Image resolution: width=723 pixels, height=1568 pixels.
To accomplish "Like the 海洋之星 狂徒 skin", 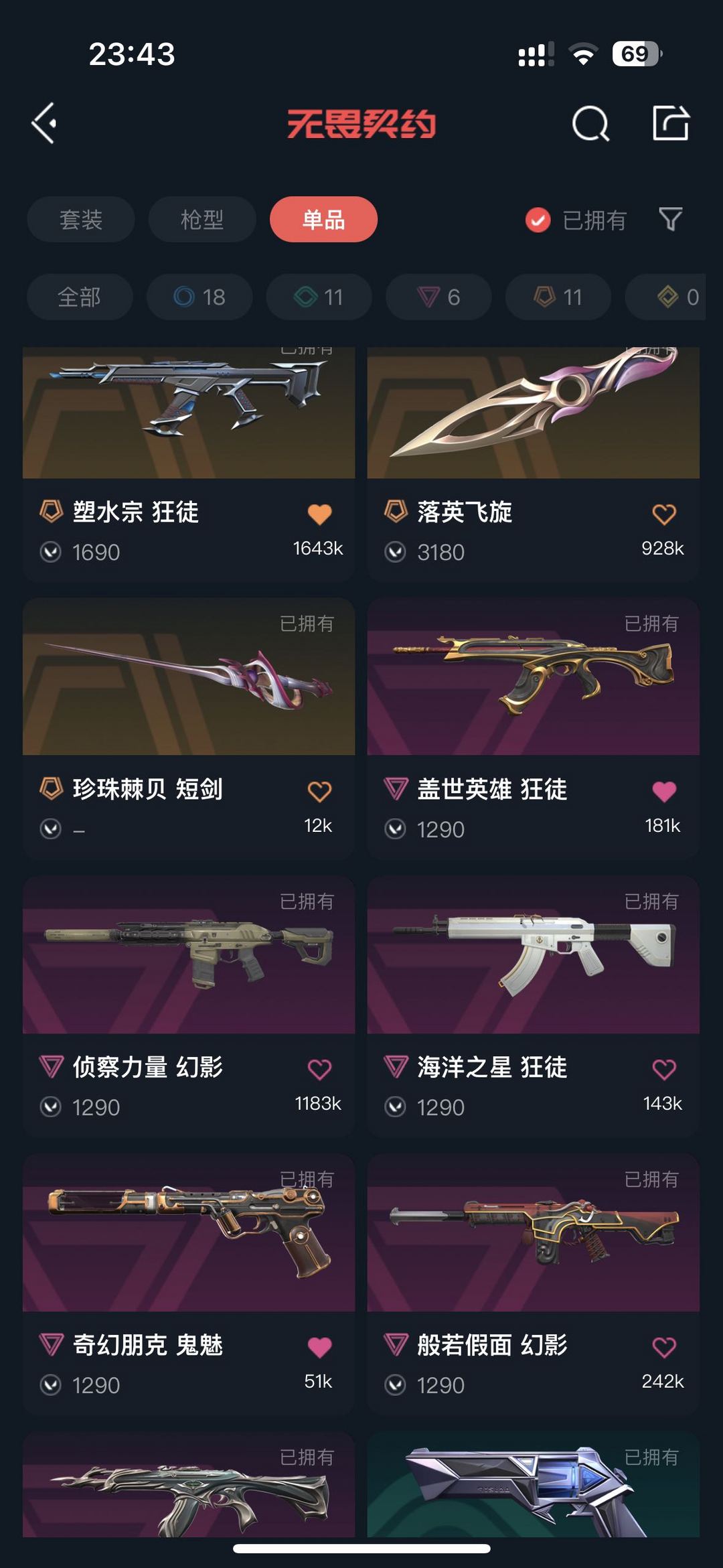I will tap(664, 1070).
